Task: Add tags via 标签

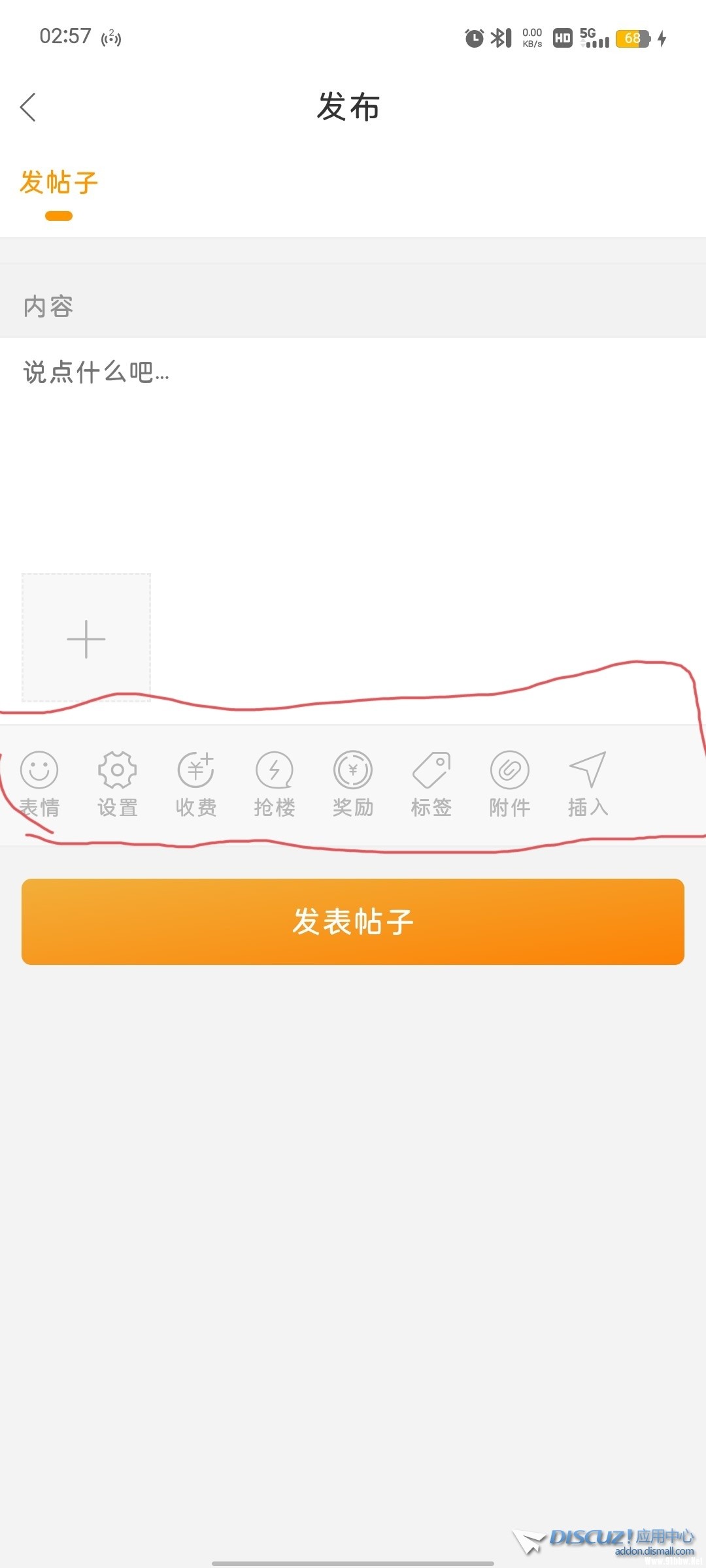Action: 431,783
